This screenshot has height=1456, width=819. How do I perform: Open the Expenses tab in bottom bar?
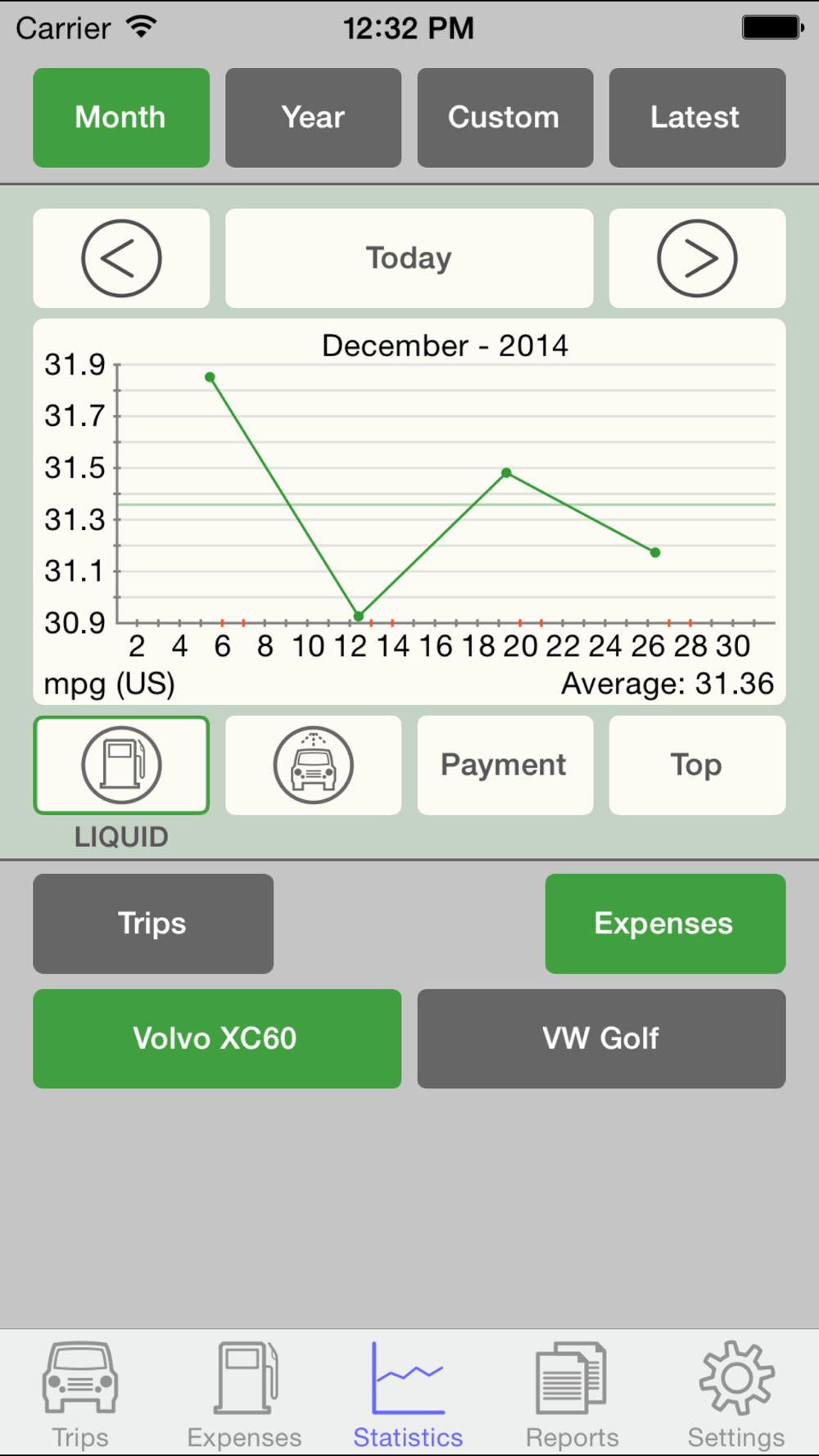(245, 1394)
